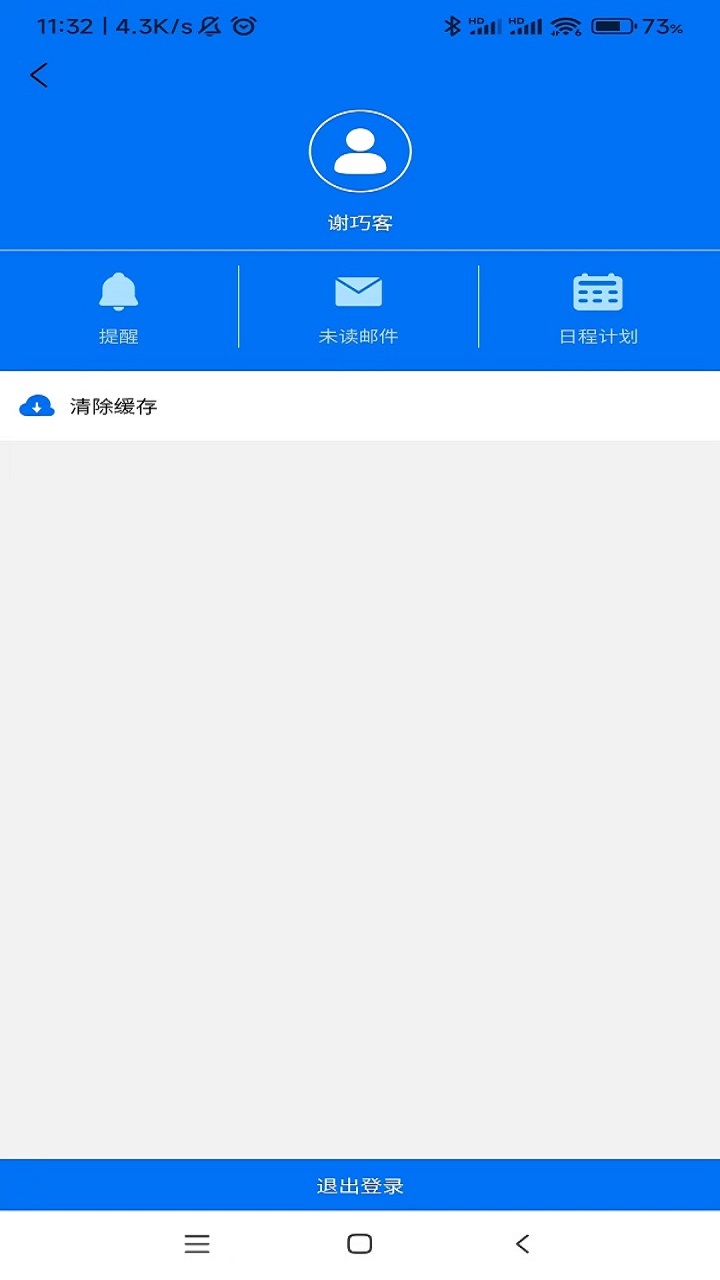
Task: Tap the back triangle in navigation bar
Action: [522, 1243]
